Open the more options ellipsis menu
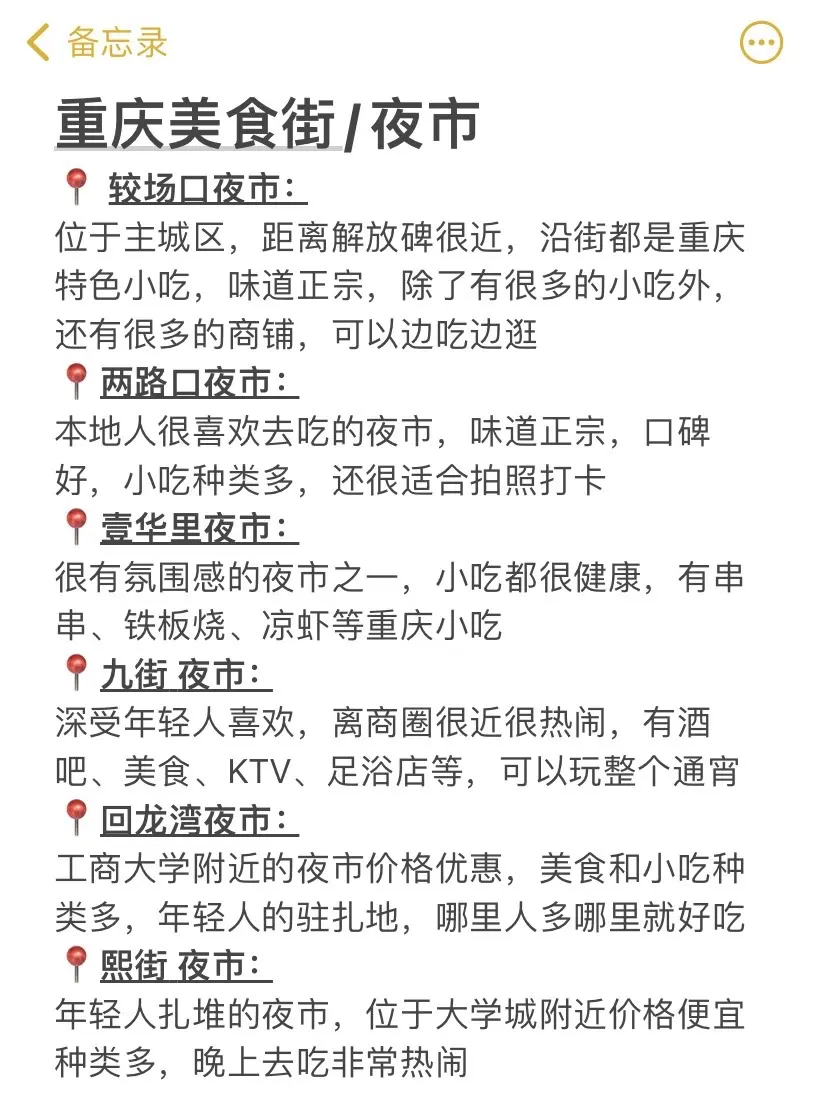 point(761,42)
